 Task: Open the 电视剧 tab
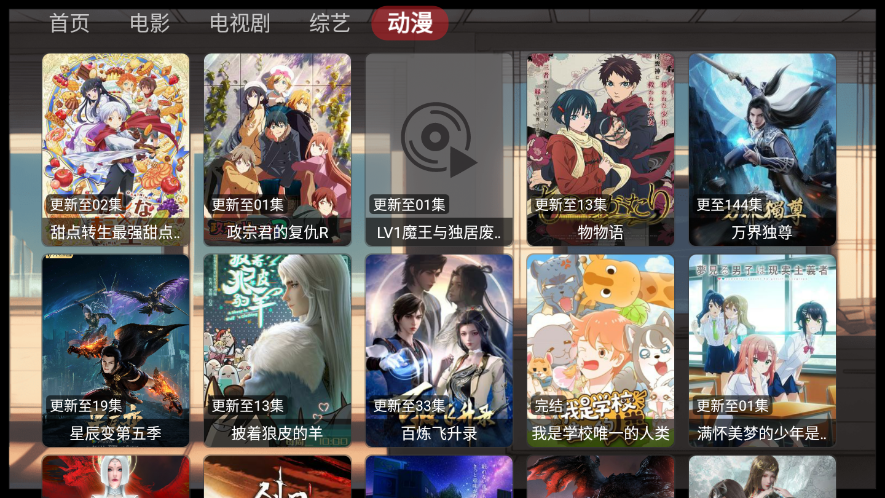coord(239,23)
